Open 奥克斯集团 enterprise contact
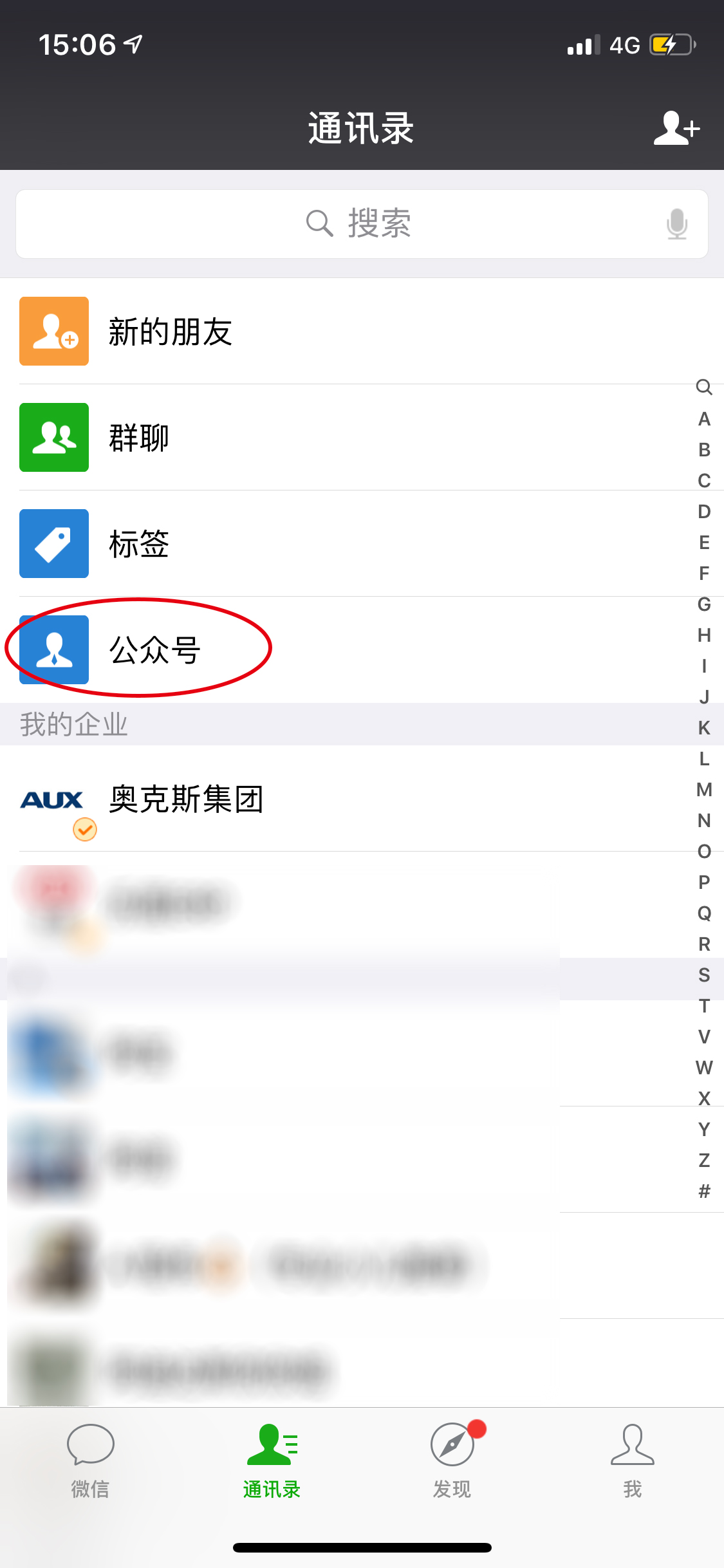The image size is (724, 1568). click(x=185, y=799)
